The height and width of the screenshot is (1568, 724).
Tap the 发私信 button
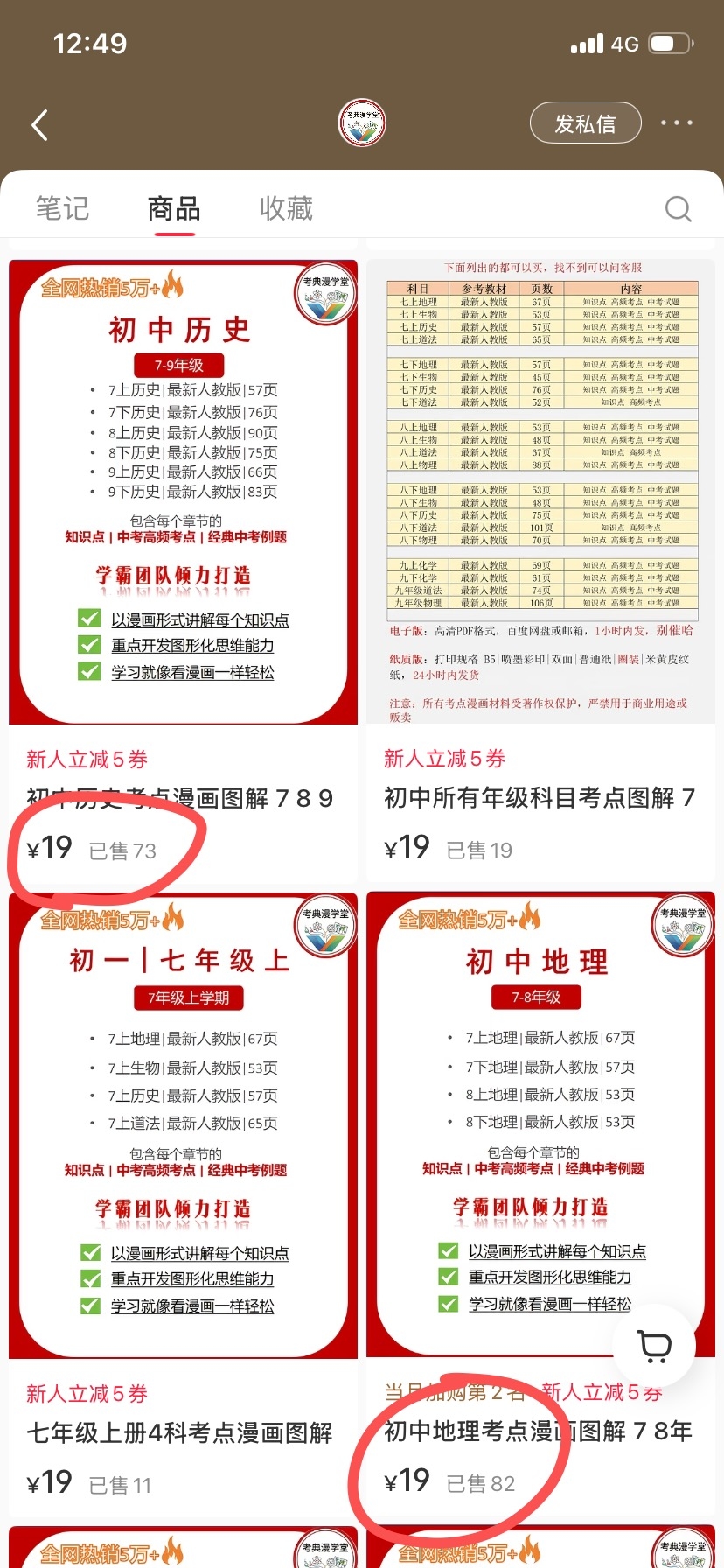click(586, 123)
